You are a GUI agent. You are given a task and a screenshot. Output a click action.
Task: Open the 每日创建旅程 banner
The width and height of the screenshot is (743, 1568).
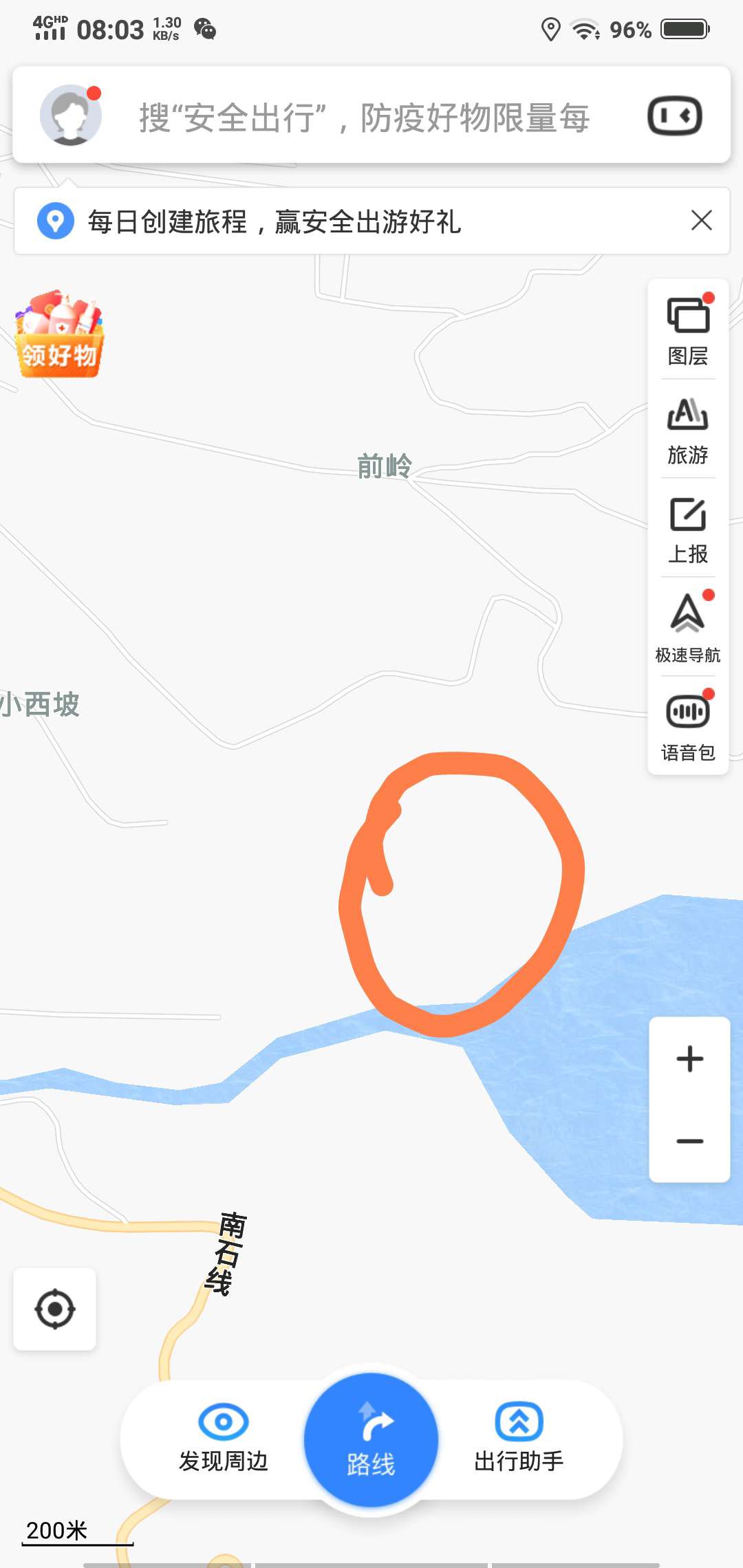click(275, 221)
